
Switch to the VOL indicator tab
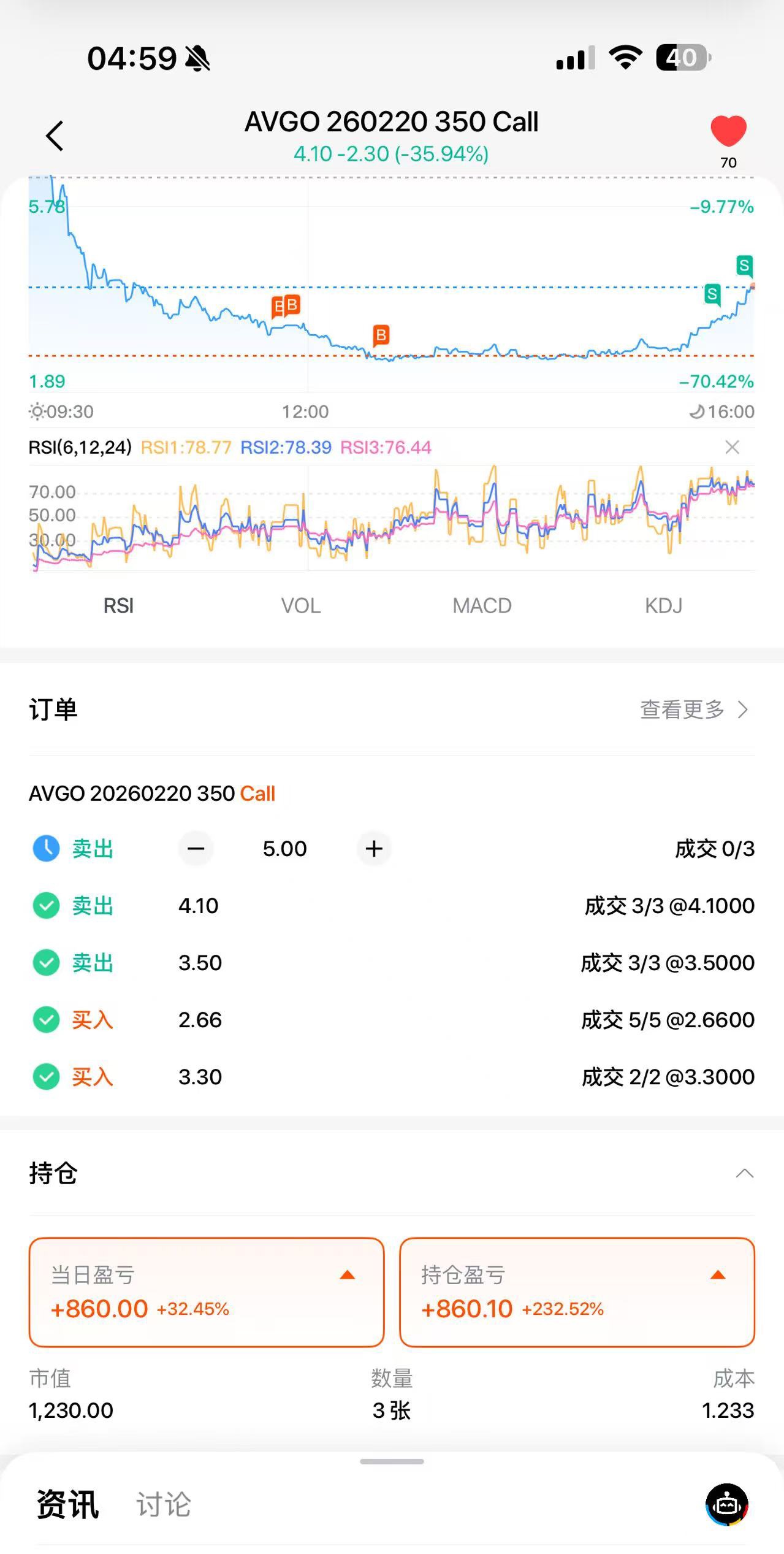[x=300, y=606]
